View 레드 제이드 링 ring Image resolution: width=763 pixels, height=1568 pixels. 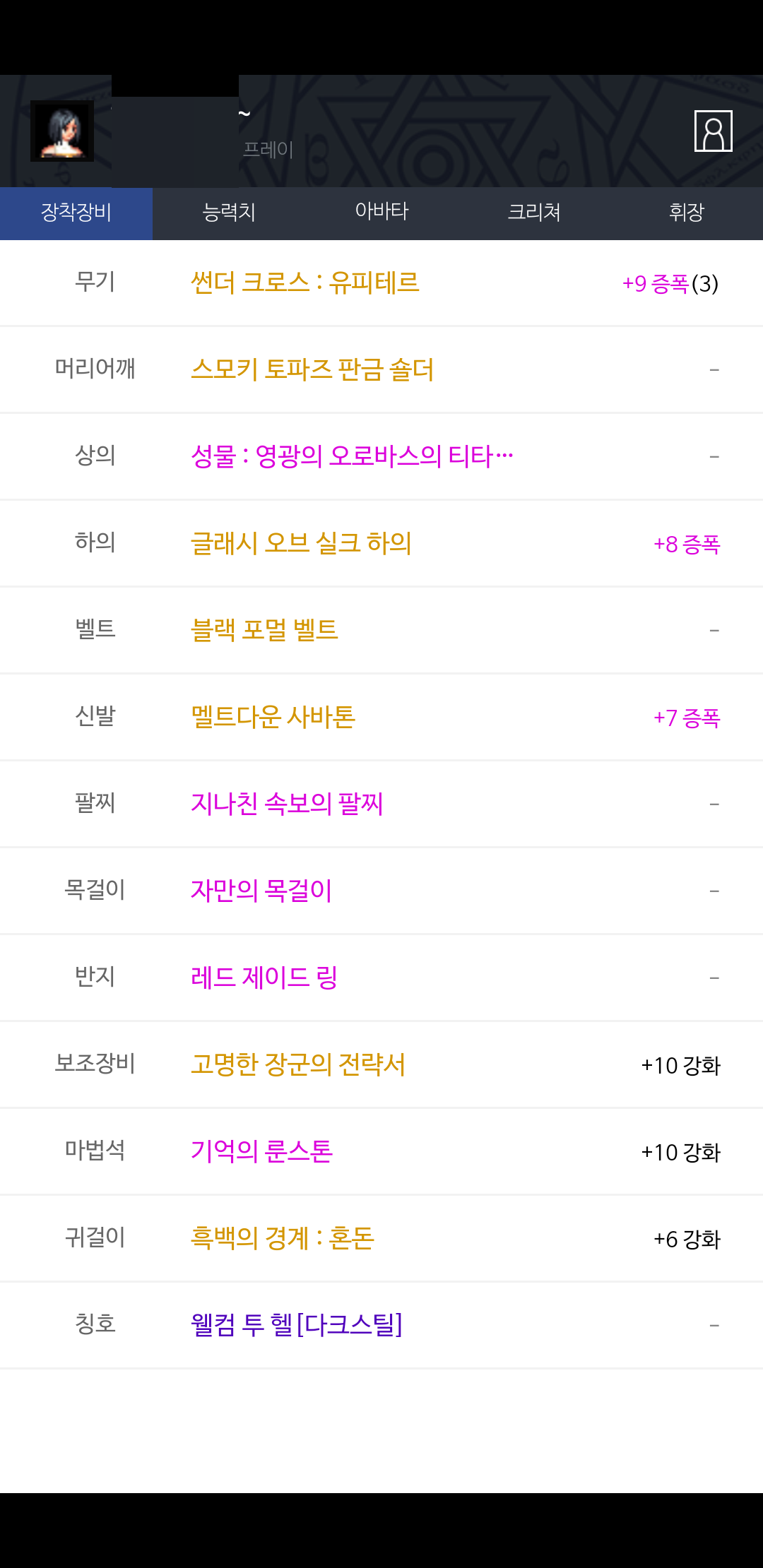pos(264,978)
